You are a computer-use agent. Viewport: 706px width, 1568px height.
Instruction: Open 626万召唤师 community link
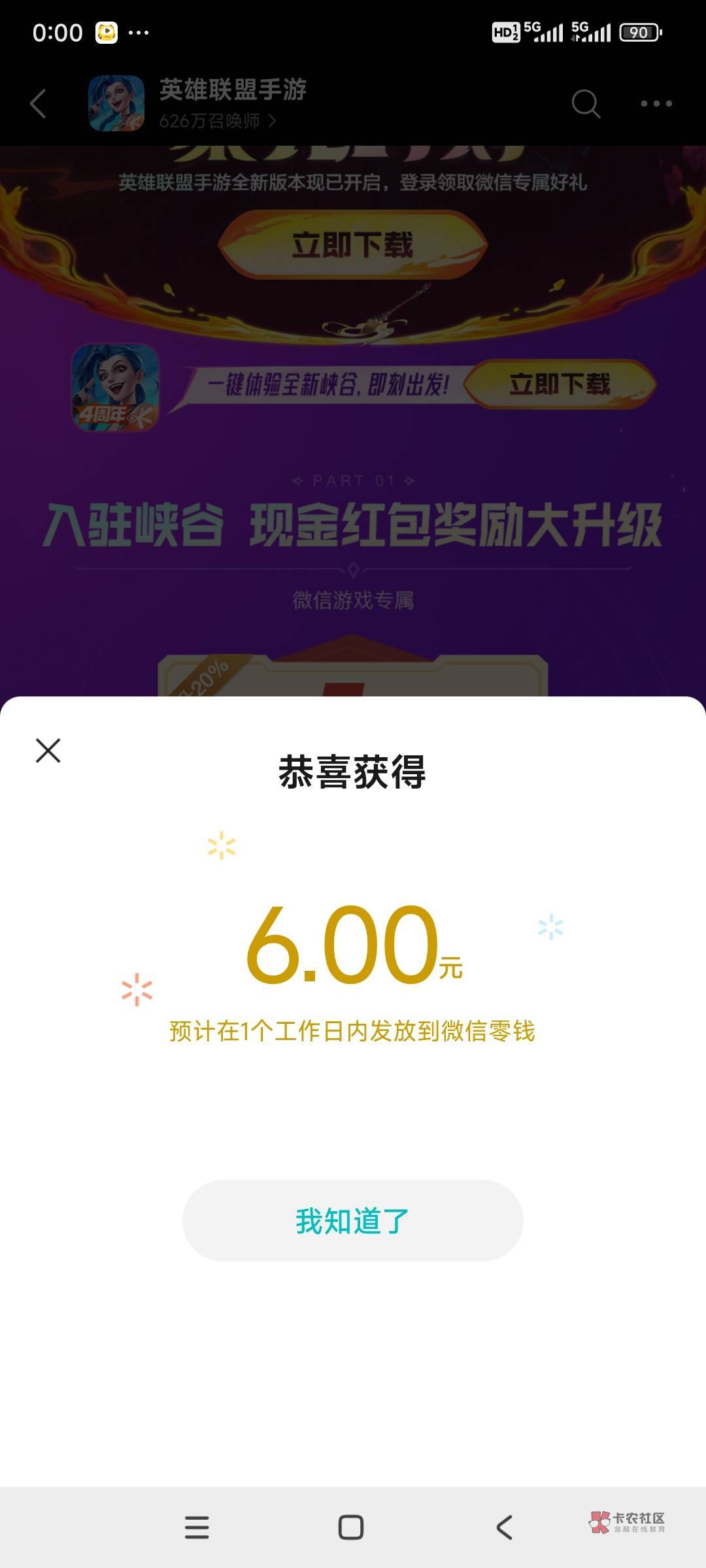(217, 121)
